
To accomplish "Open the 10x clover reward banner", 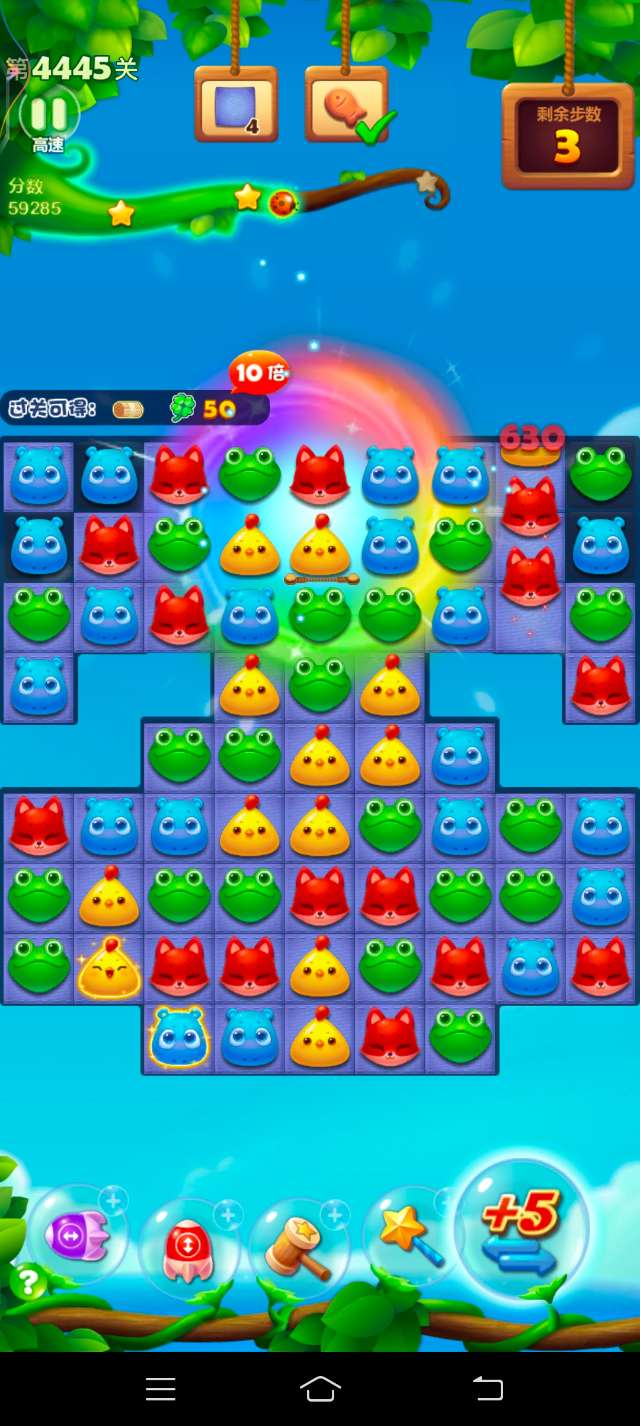I will tap(135, 408).
